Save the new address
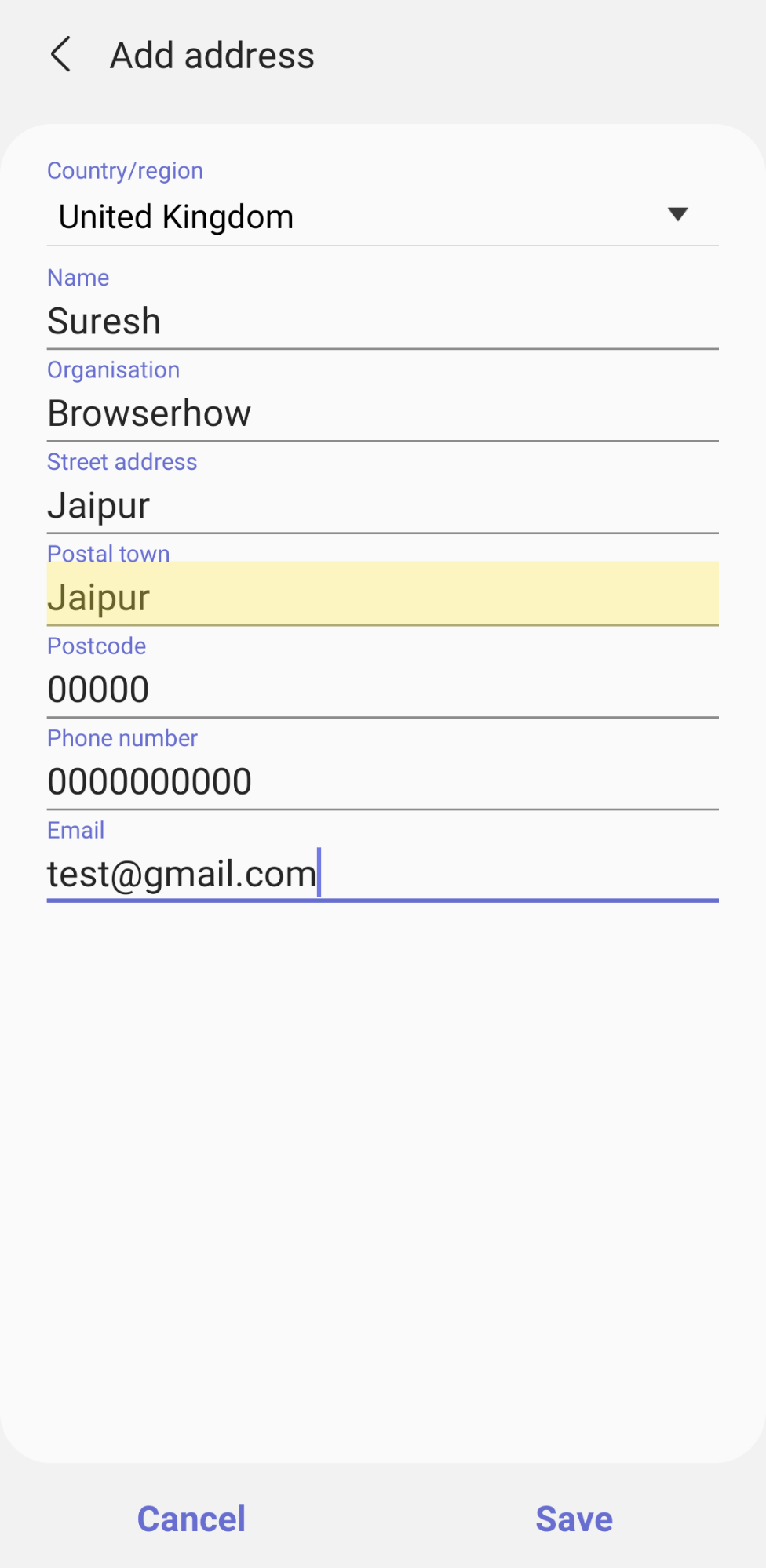Viewport: 766px width, 1568px height. [574, 1519]
